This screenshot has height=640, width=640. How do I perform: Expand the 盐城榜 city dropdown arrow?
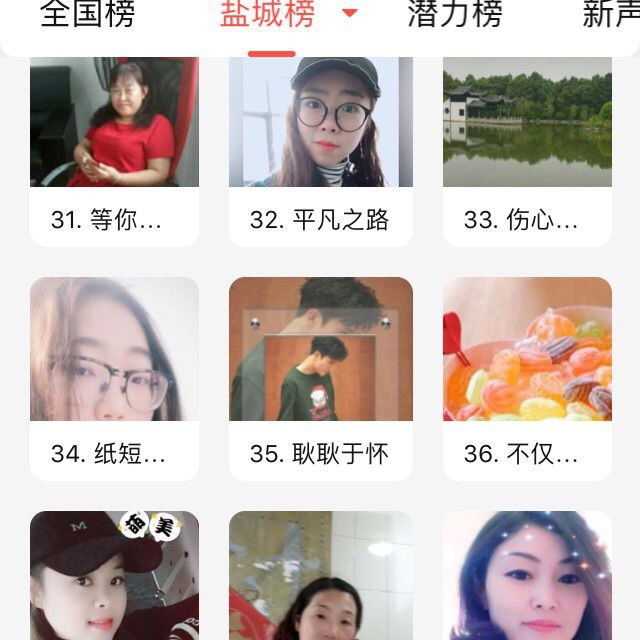[x=350, y=14]
